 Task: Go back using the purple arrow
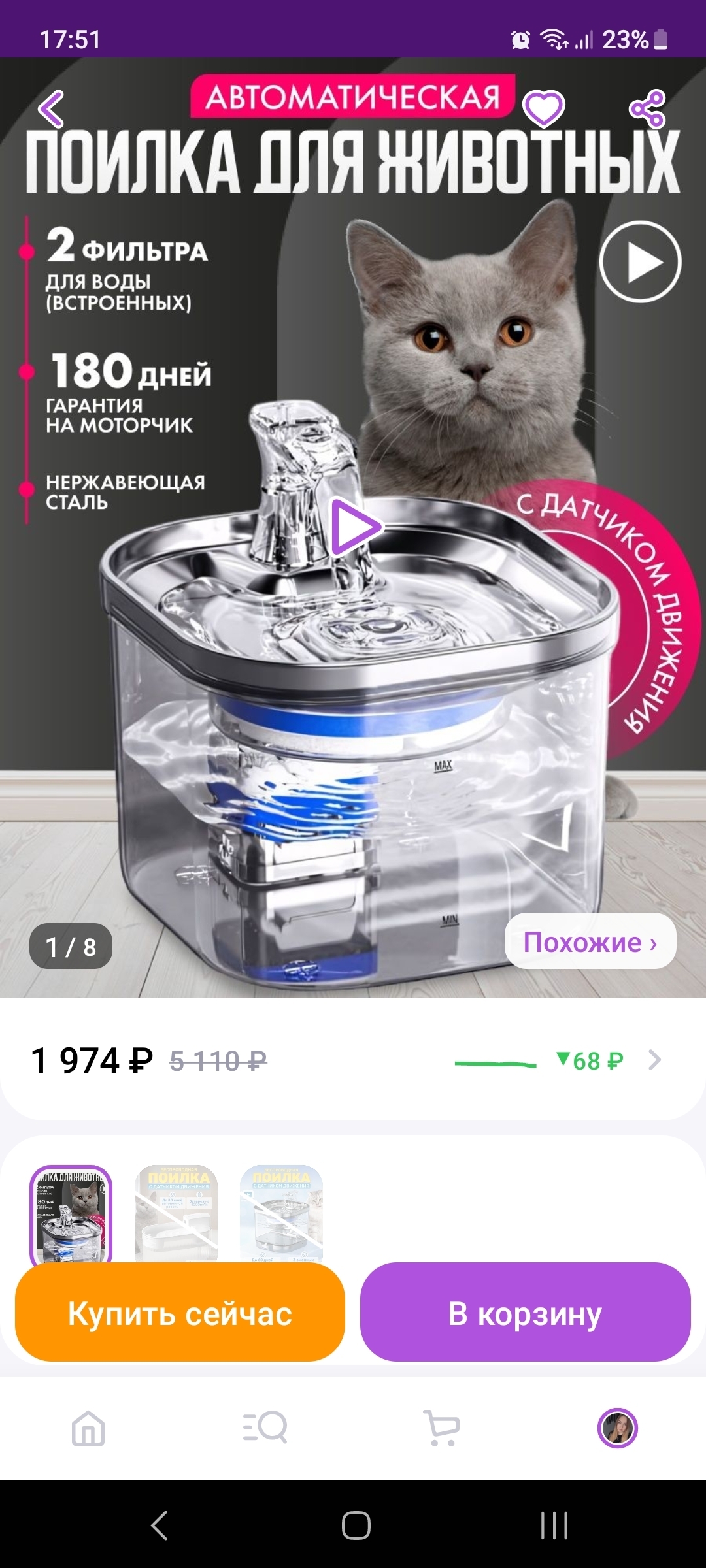pyautogui.click(x=52, y=108)
